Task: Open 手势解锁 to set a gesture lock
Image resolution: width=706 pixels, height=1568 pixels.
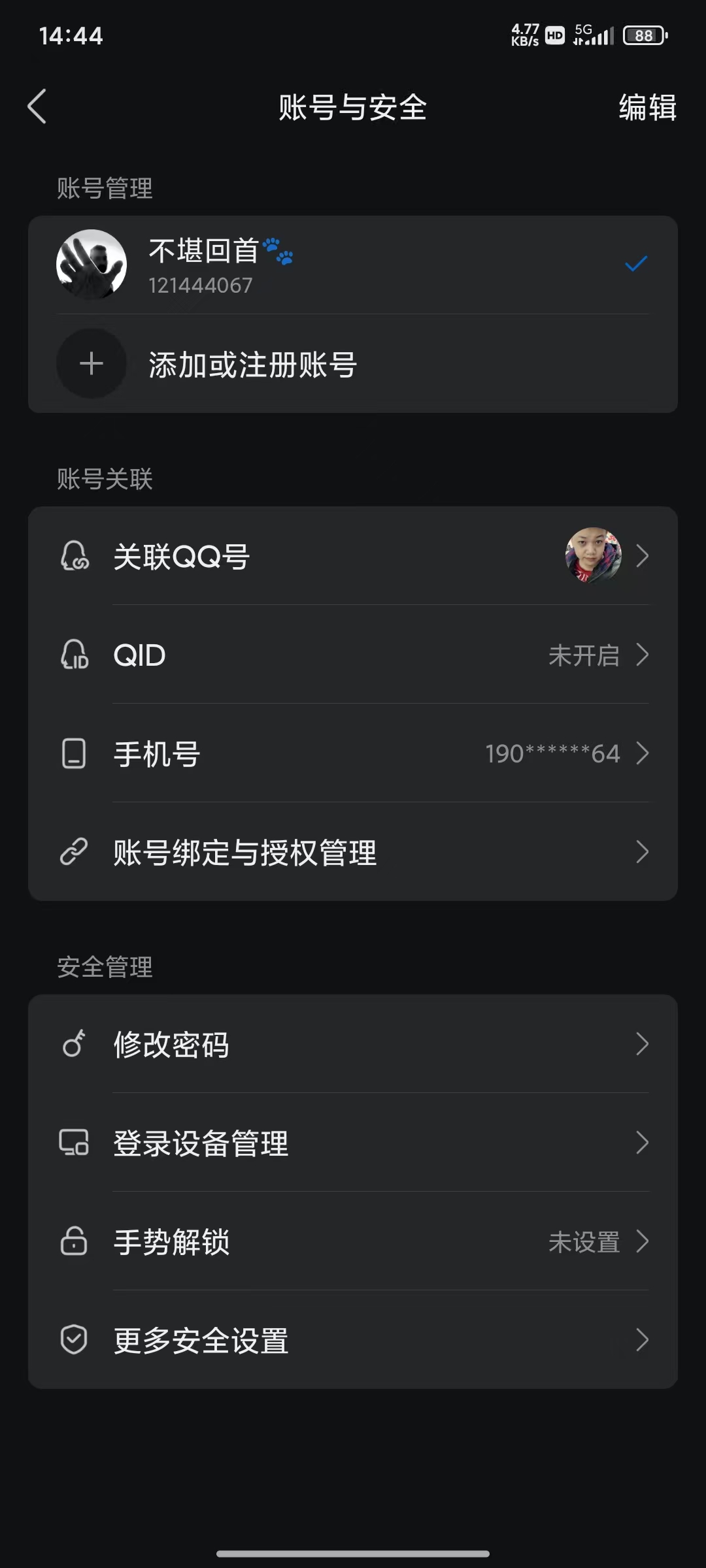Action: [353, 1241]
